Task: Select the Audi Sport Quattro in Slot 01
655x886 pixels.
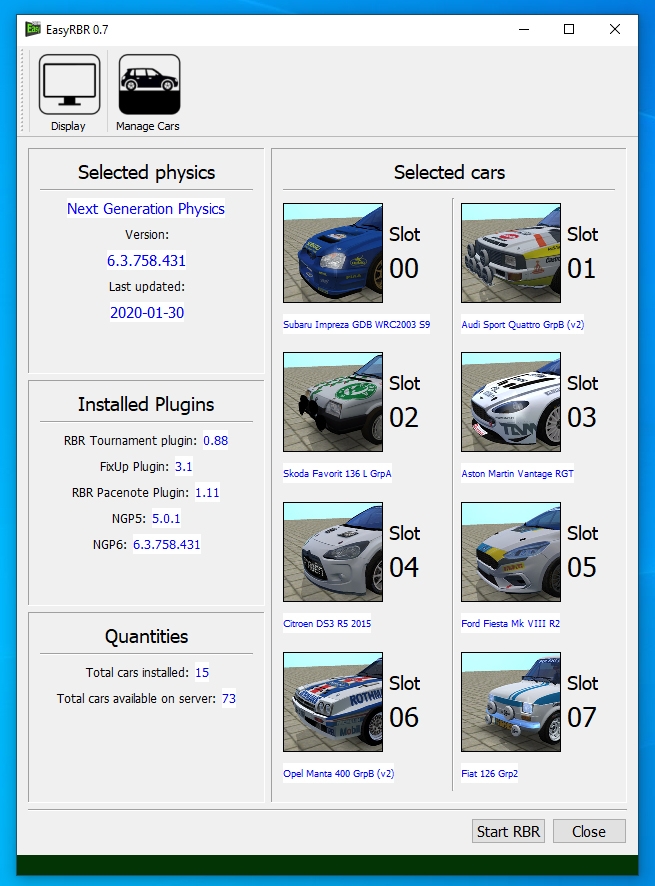Action: pos(511,253)
